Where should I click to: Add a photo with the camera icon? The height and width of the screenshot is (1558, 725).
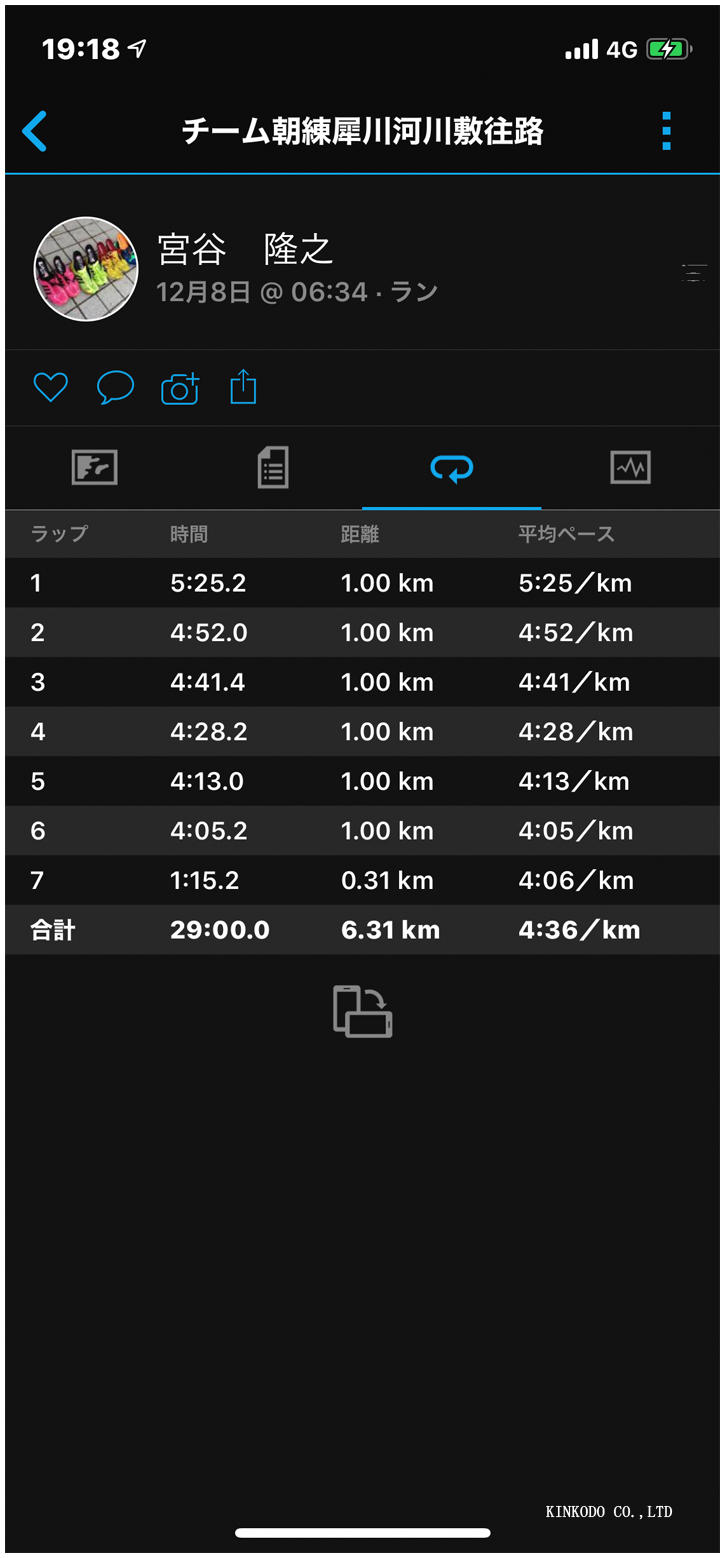point(180,387)
